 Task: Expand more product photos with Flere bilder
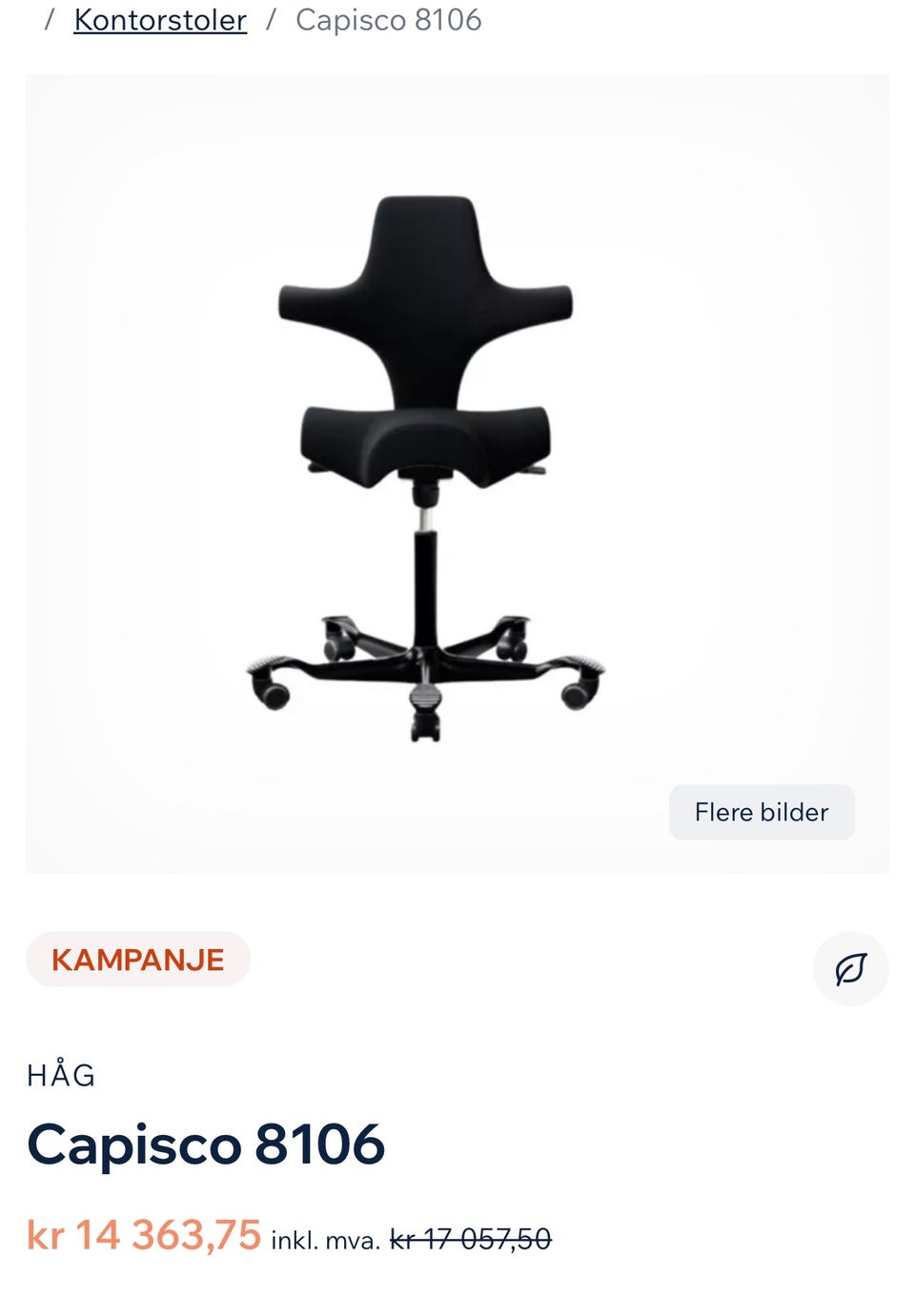(x=761, y=812)
